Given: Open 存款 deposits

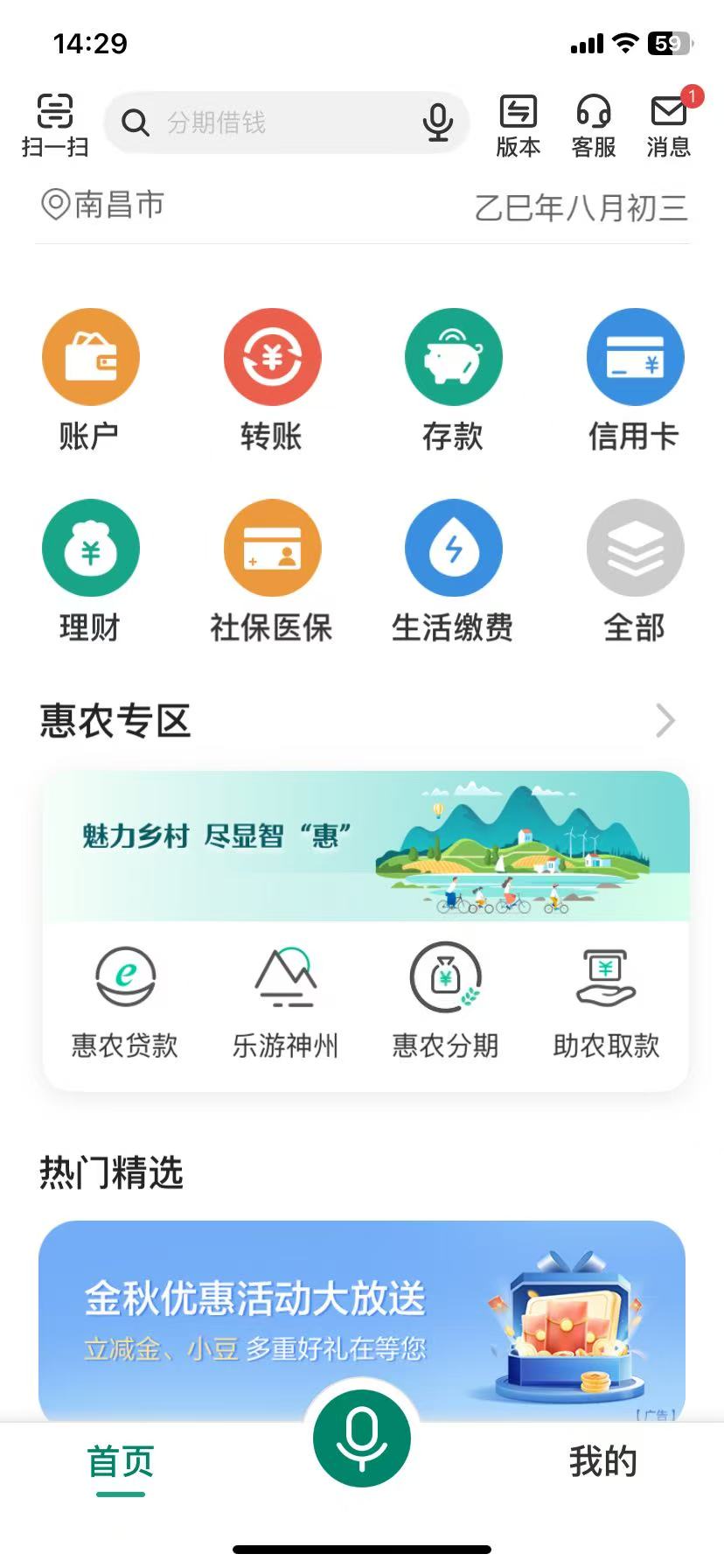Looking at the screenshot, I should [x=453, y=378].
